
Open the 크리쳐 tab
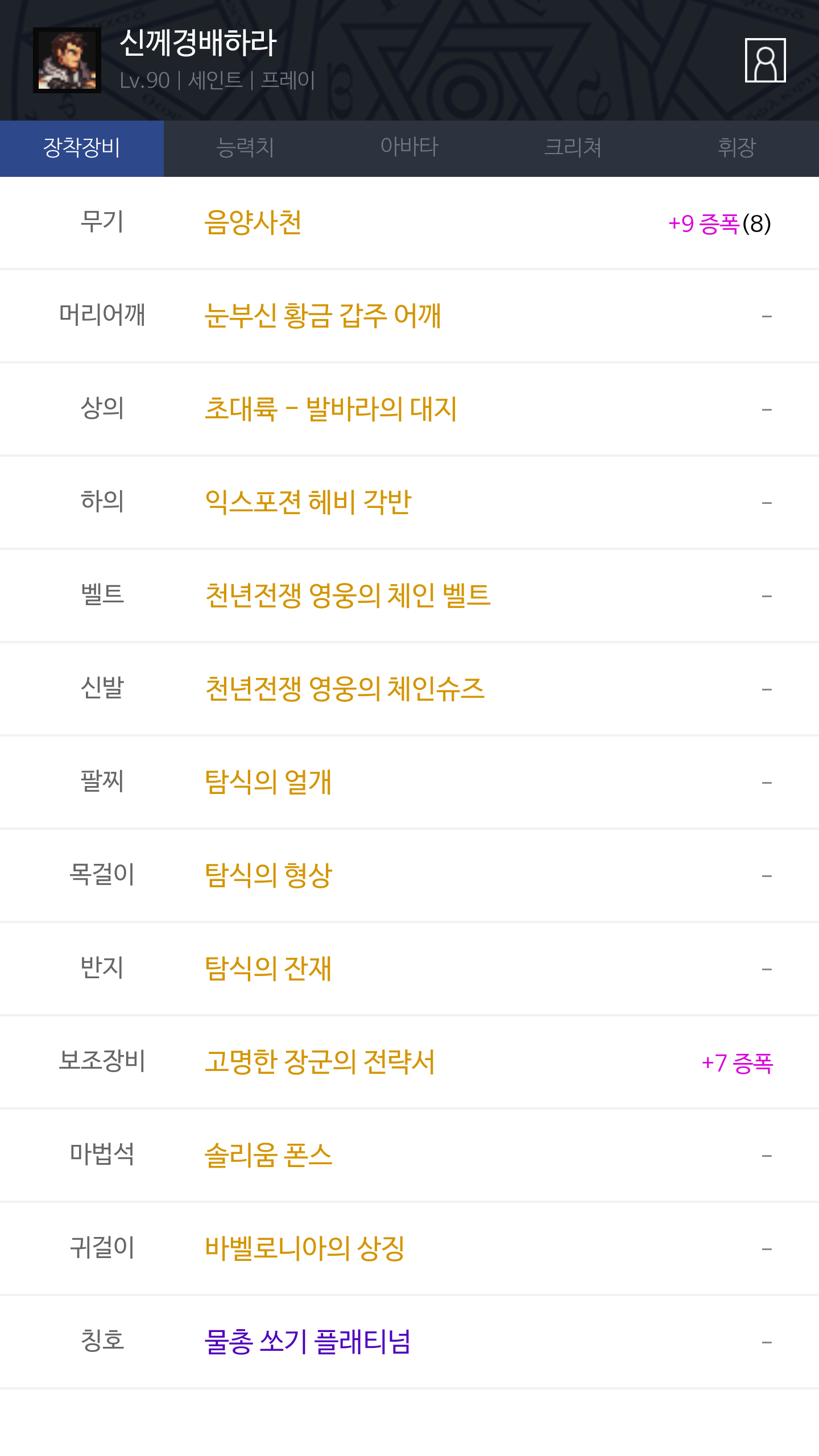click(573, 148)
